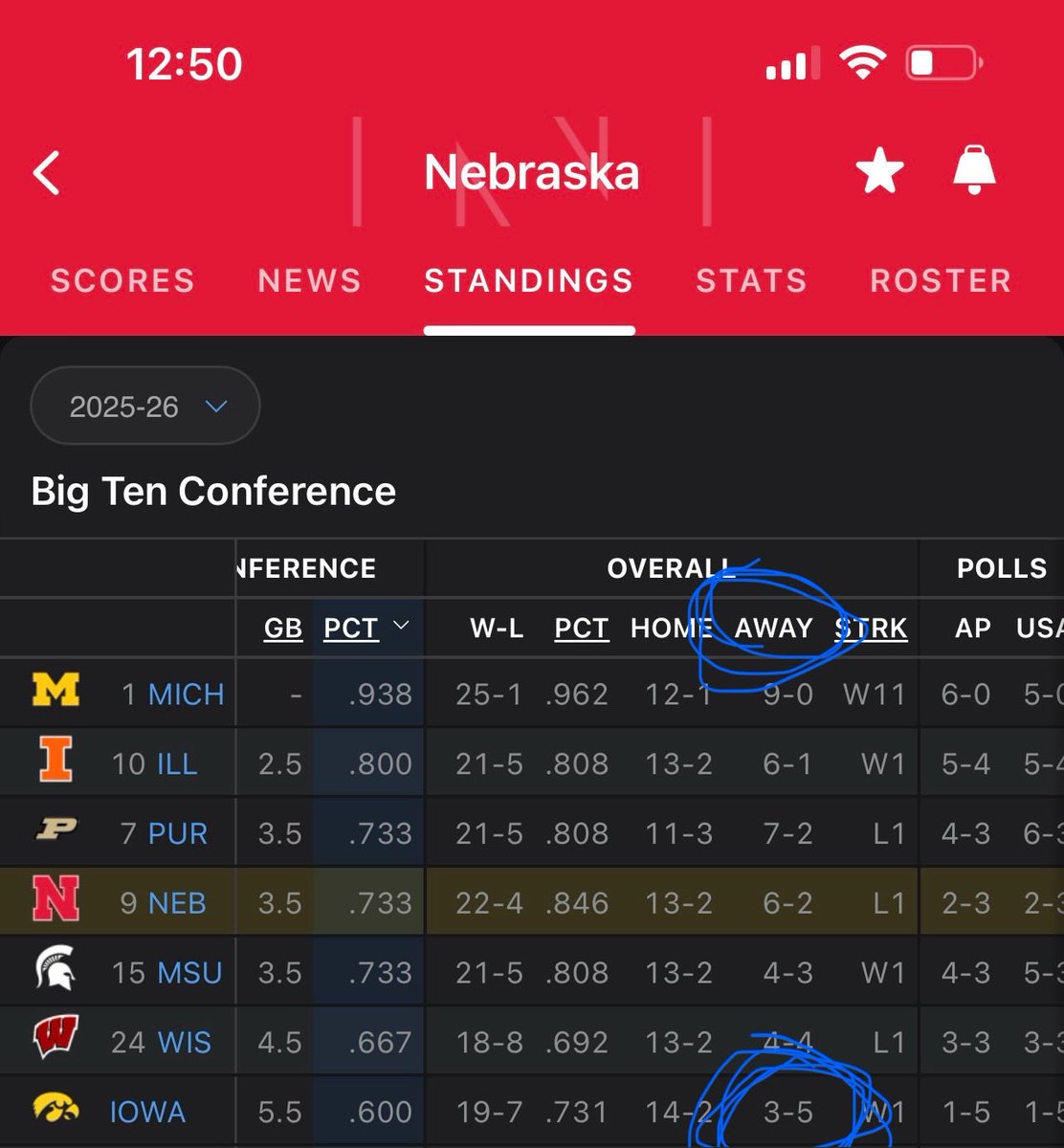This screenshot has width=1064, height=1148.
Task: Switch to the News tab
Action: 309,280
